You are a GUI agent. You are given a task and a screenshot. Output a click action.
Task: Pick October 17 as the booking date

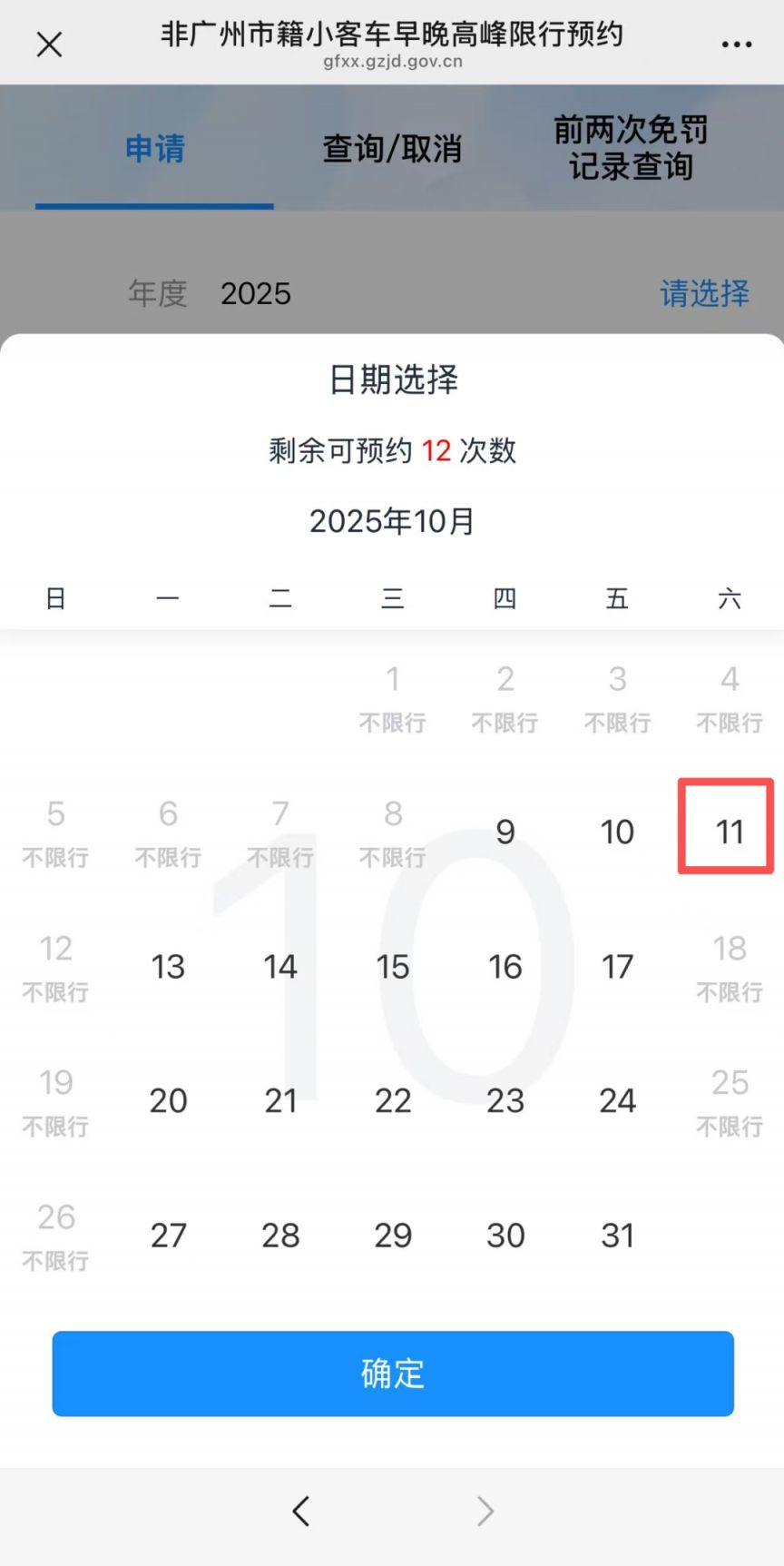click(617, 967)
